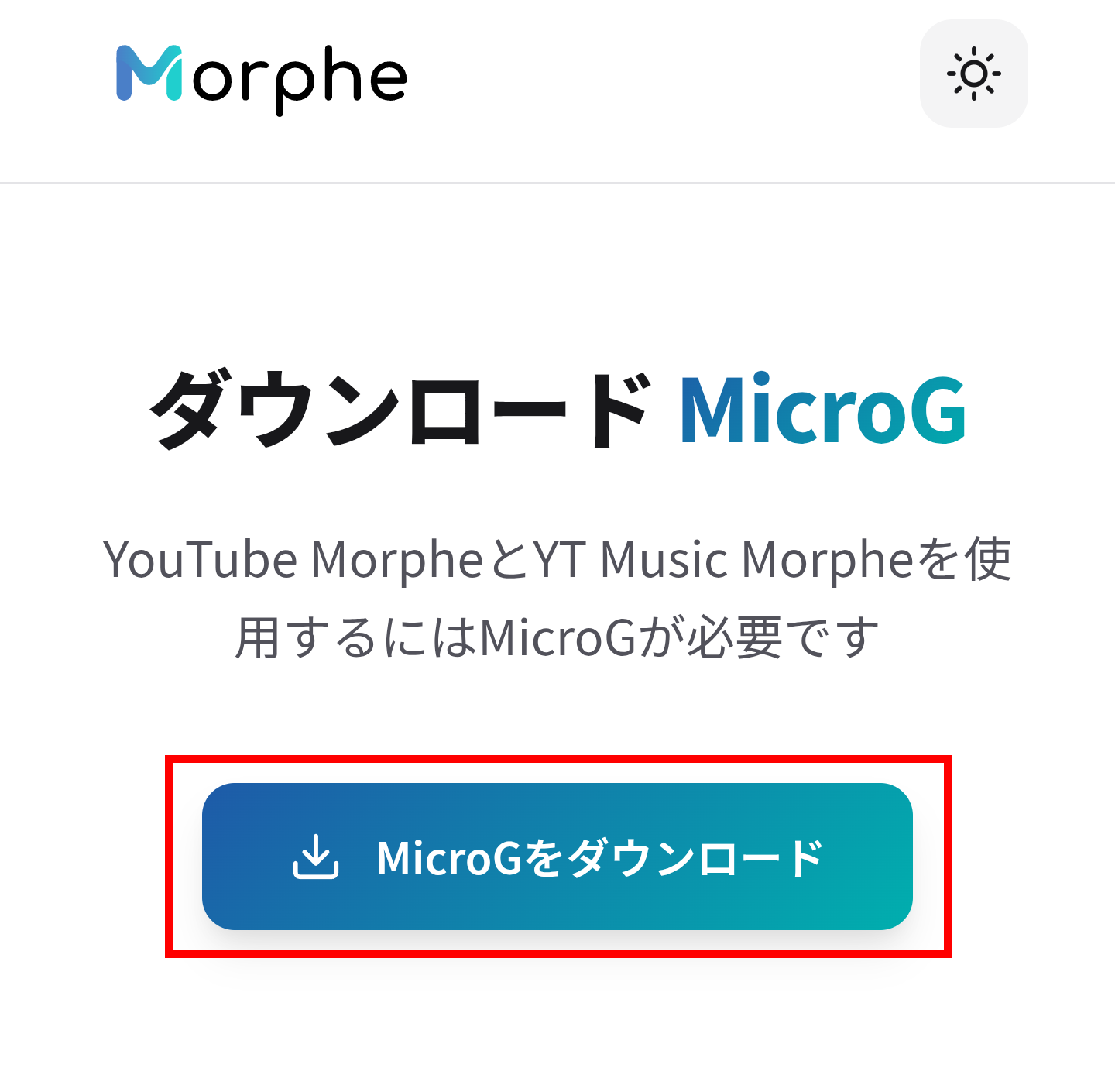
Task: Open the Morphe home logo link
Action: 262,77
